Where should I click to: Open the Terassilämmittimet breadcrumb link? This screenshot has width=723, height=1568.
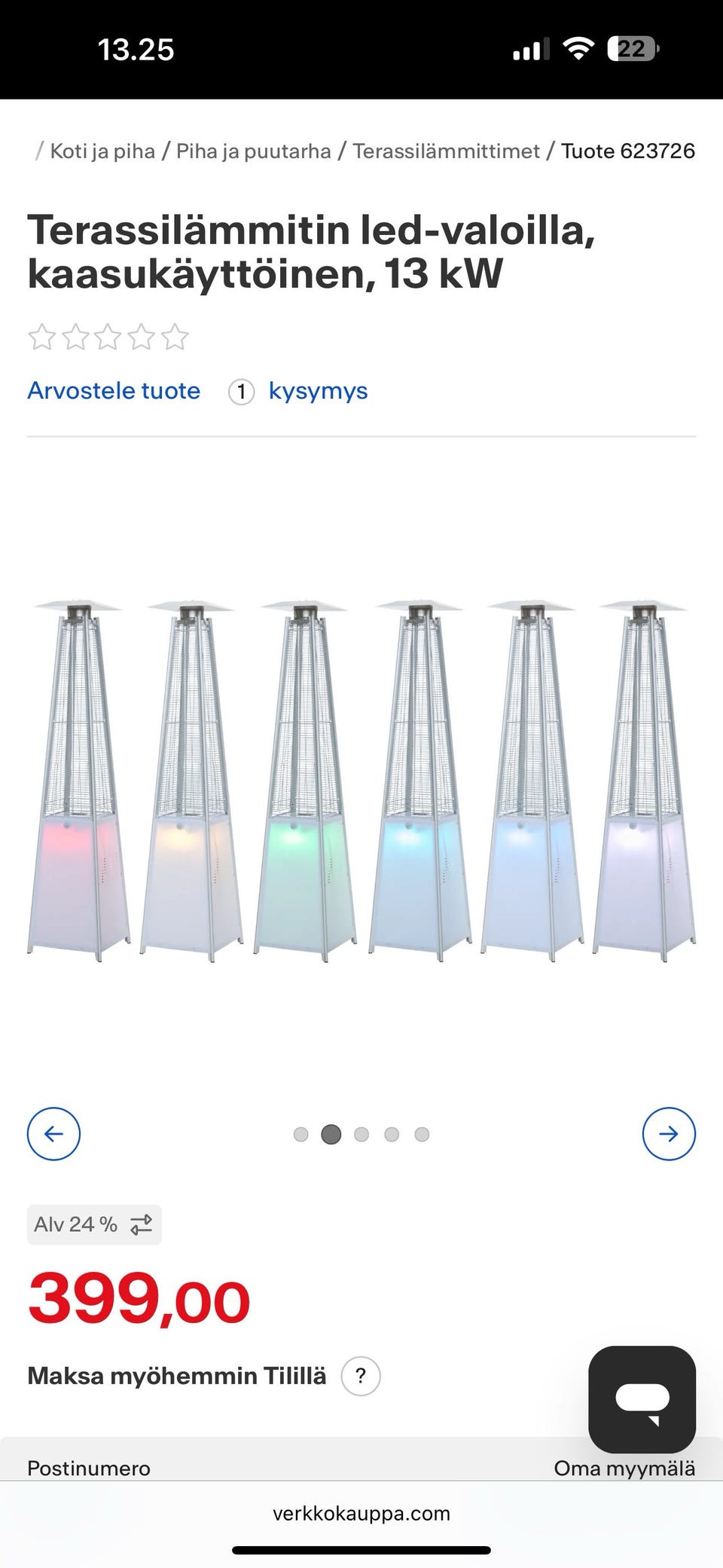[446, 151]
